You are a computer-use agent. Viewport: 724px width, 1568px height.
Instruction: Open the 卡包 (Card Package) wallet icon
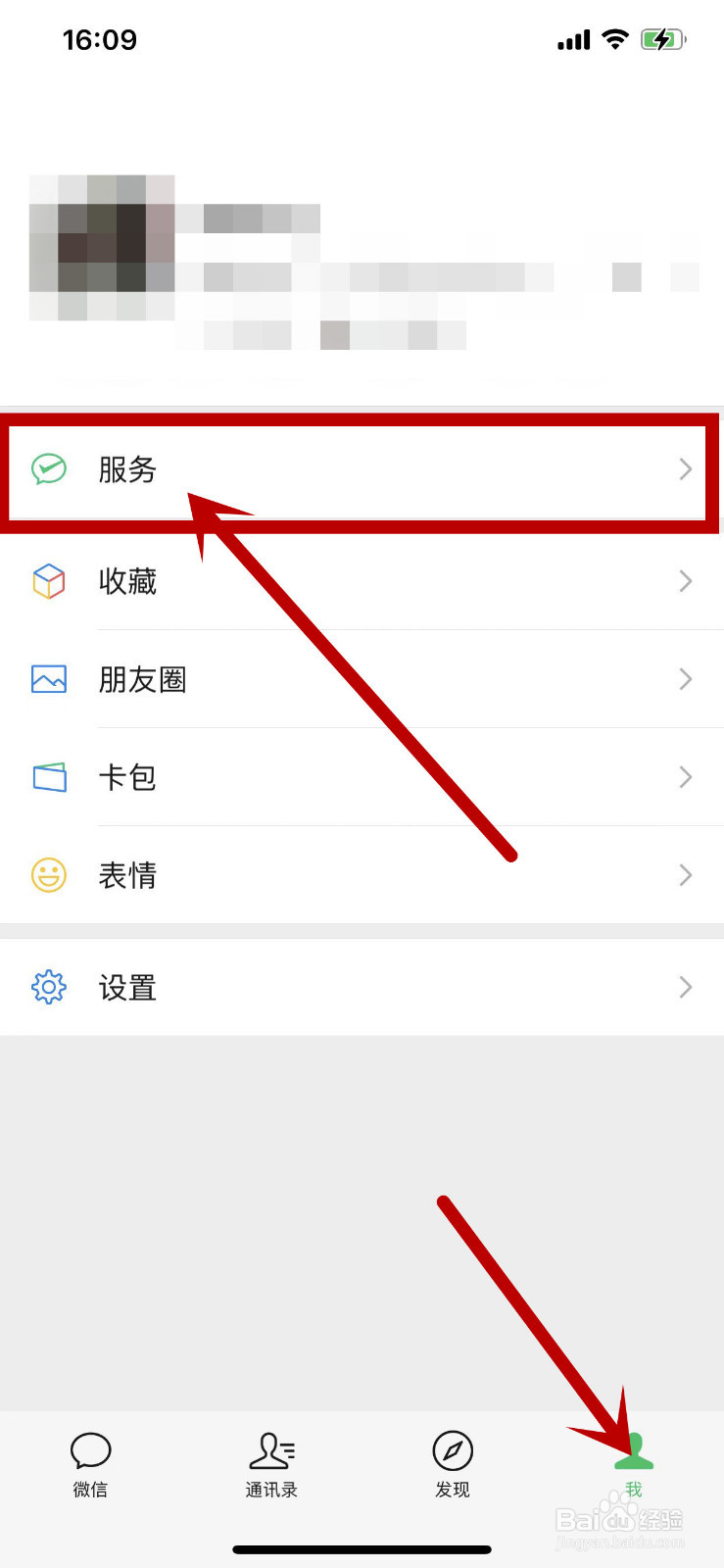coord(49,777)
